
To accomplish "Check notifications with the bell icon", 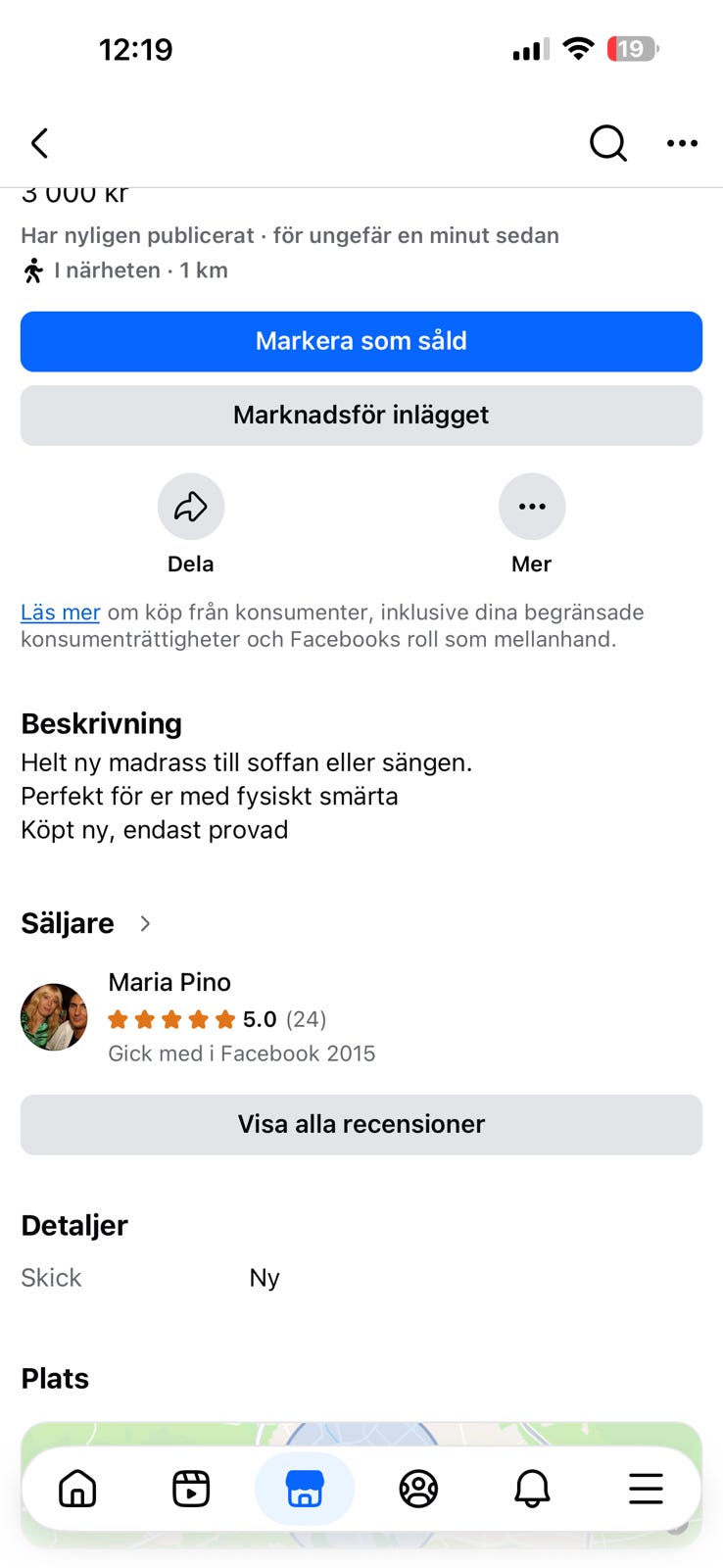I will [x=532, y=1489].
